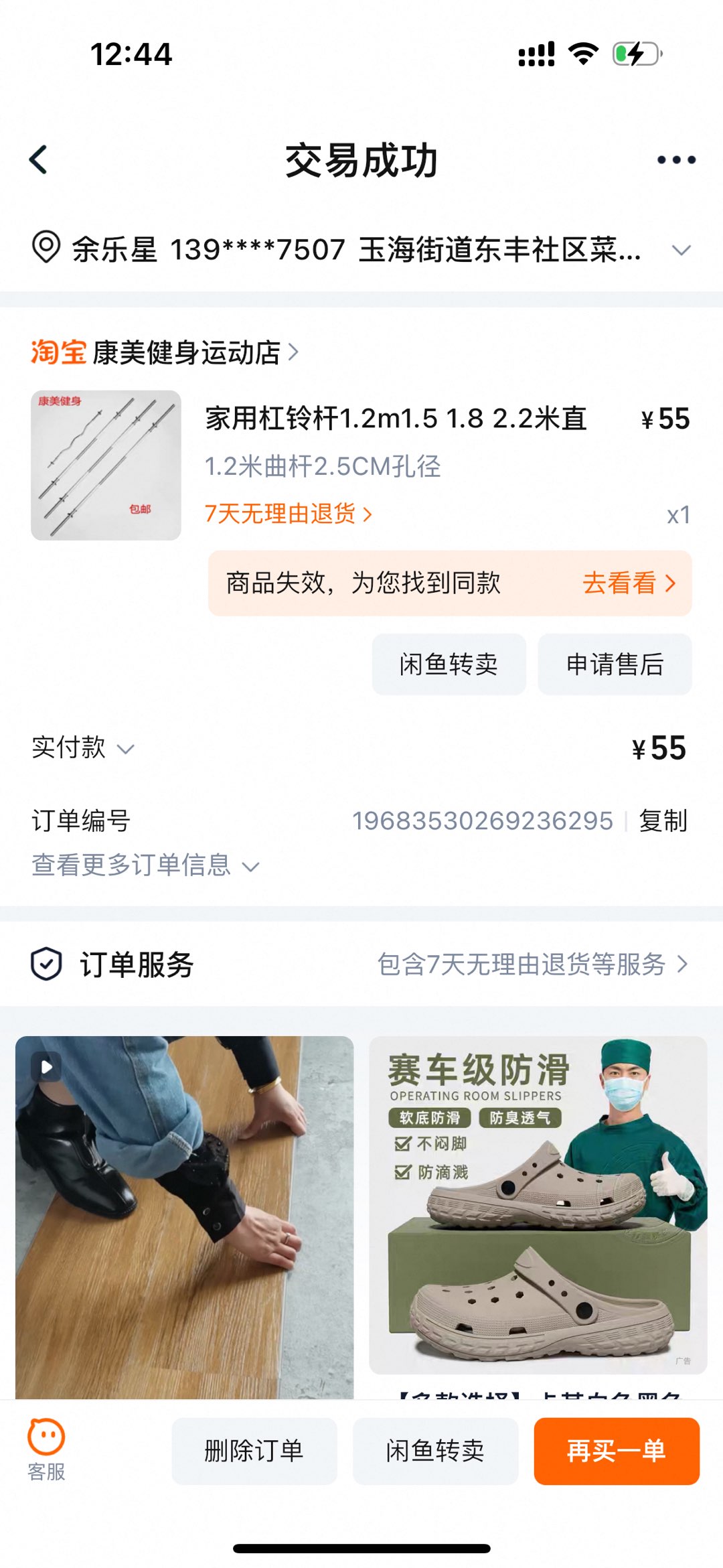Image resolution: width=723 pixels, height=1568 pixels.
Task: Buy again with 再买一单
Action: [616, 1451]
